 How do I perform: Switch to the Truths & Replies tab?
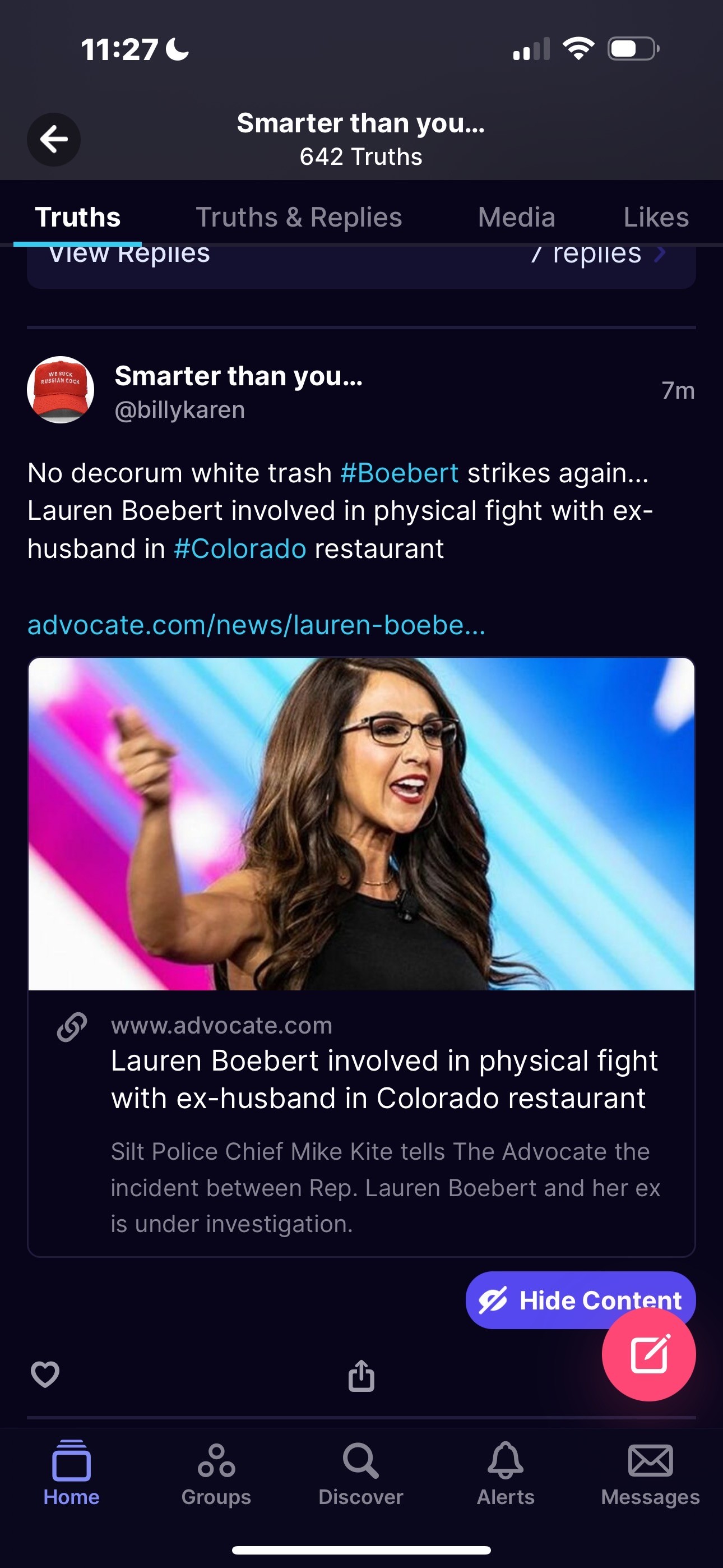pyautogui.click(x=299, y=217)
